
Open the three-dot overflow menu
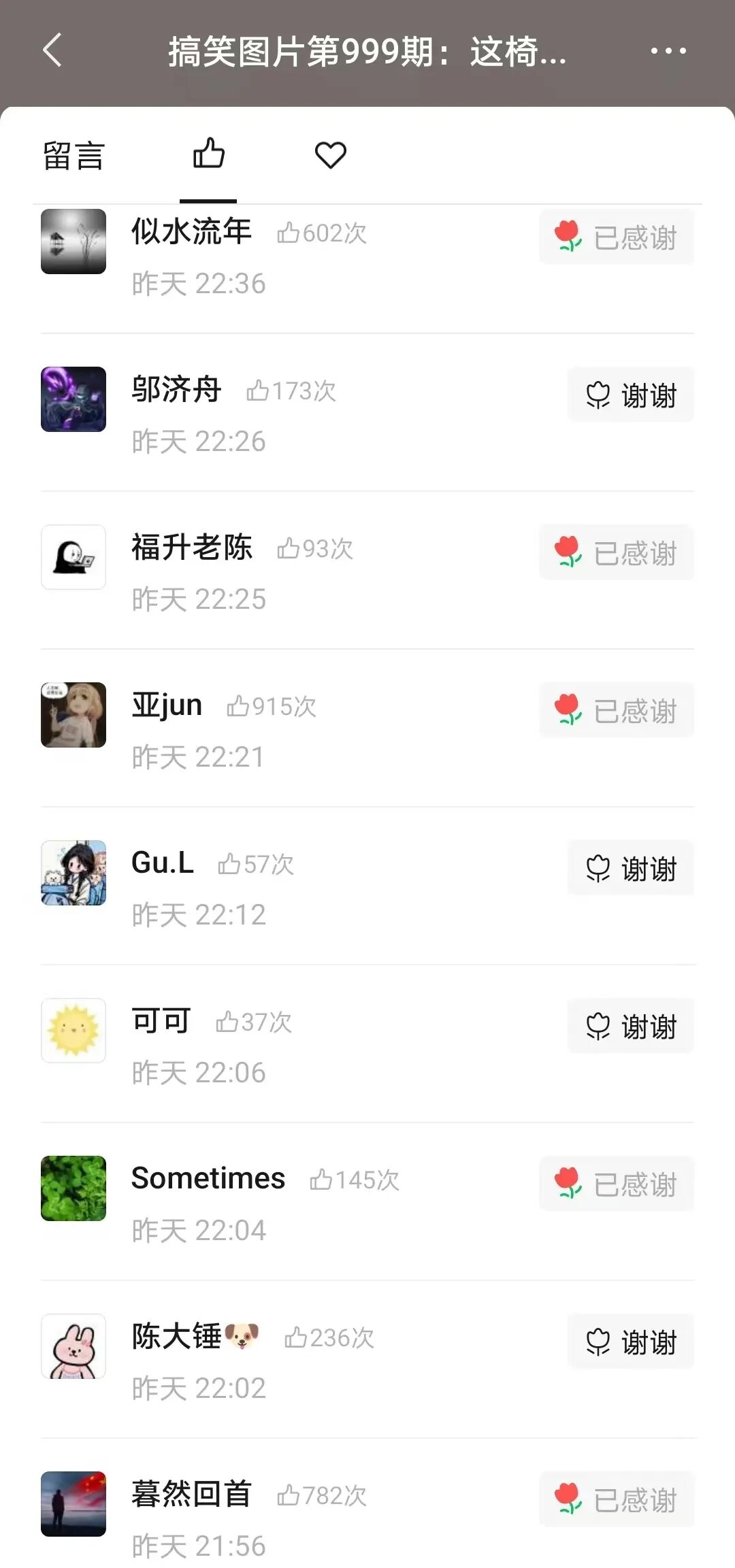pos(668,51)
